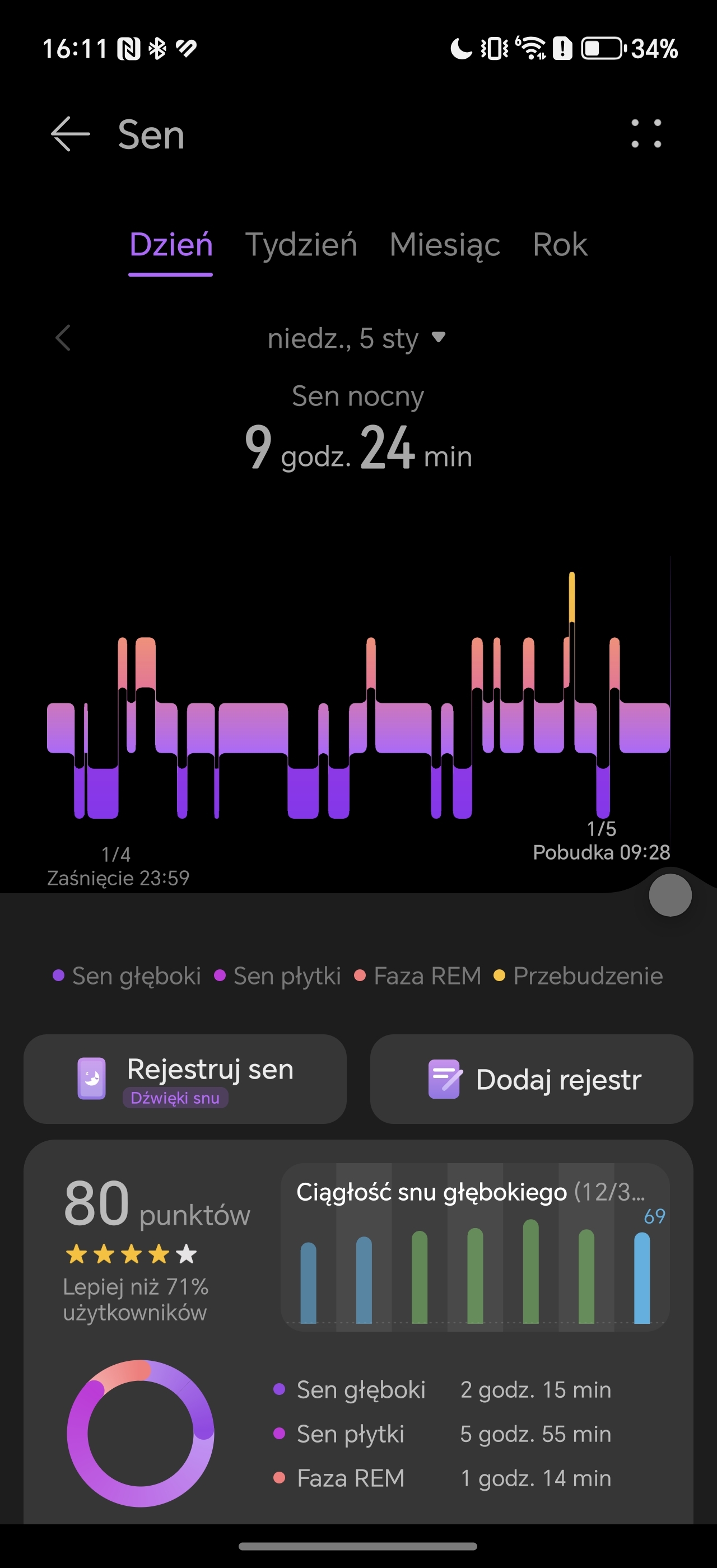Go to the previous day's sleep data
Image resolution: width=717 pixels, height=1568 pixels.
pos(63,338)
